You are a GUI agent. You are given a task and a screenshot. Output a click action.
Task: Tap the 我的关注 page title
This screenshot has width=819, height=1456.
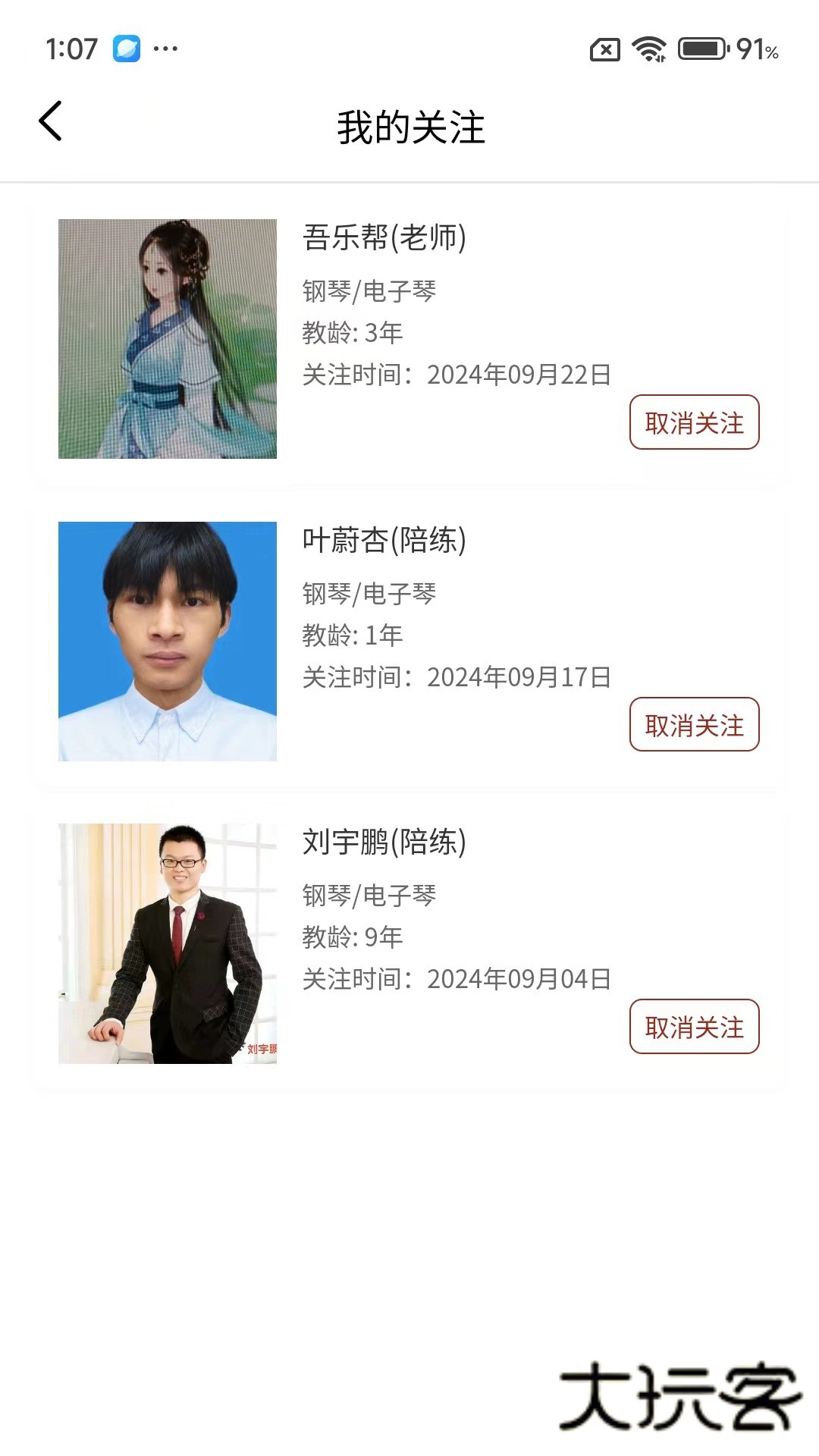pos(409,127)
